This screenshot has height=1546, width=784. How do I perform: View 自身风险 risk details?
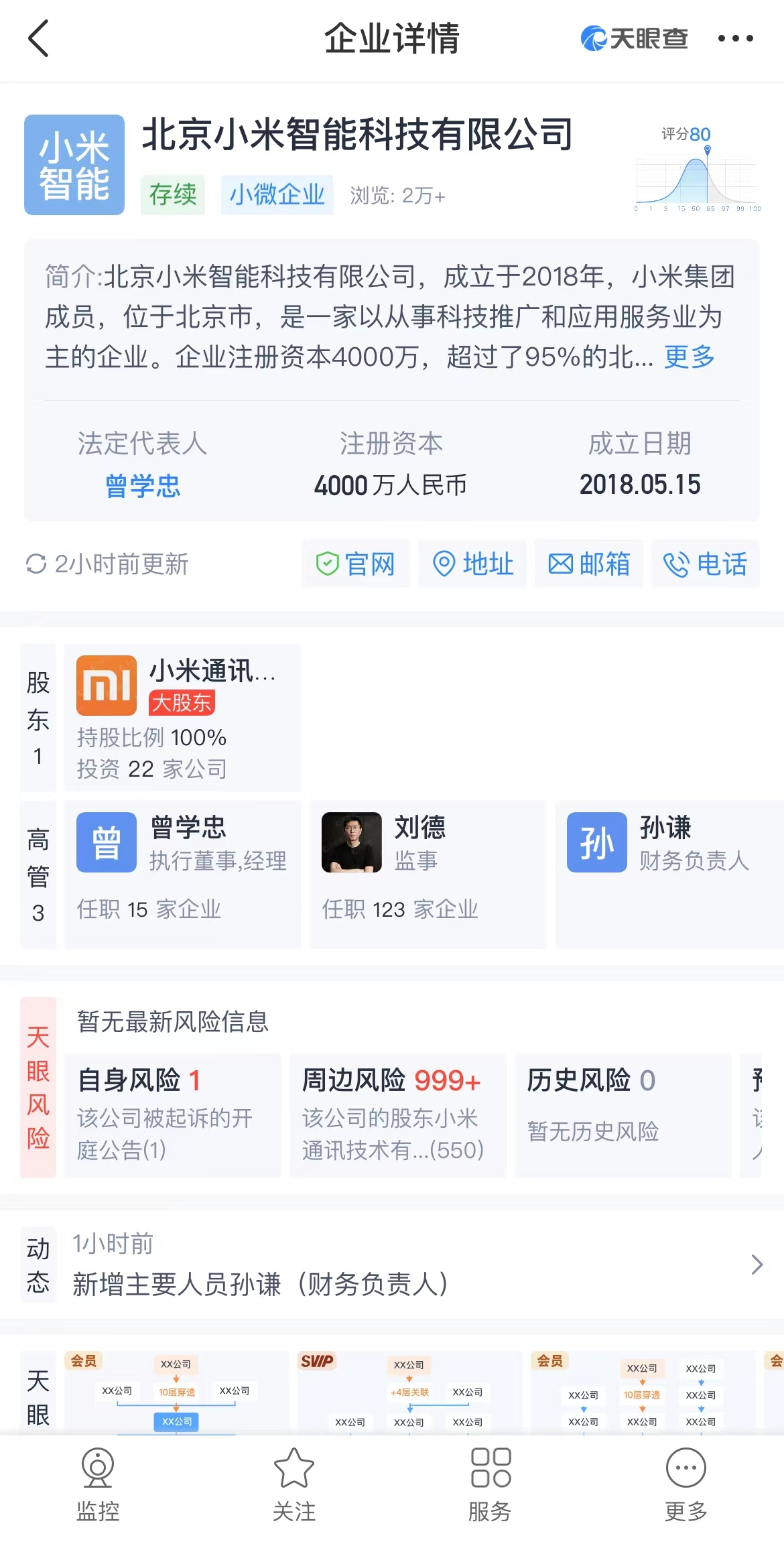[173, 1115]
